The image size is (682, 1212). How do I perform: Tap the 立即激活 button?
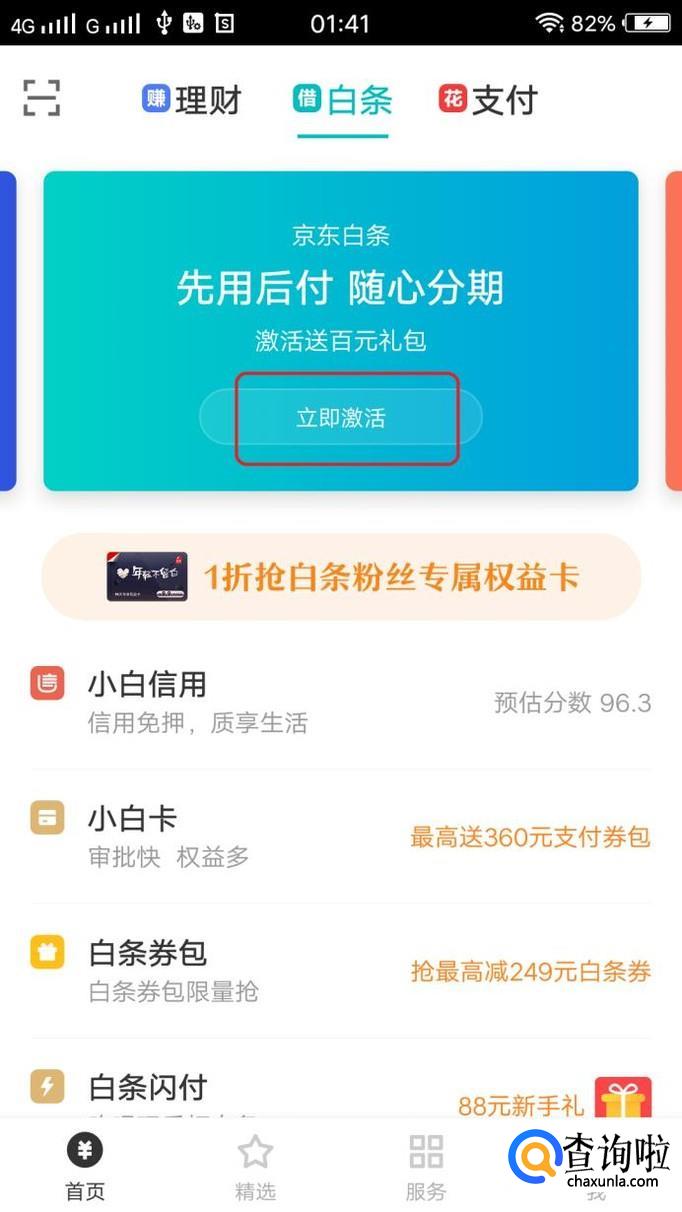coord(341,418)
